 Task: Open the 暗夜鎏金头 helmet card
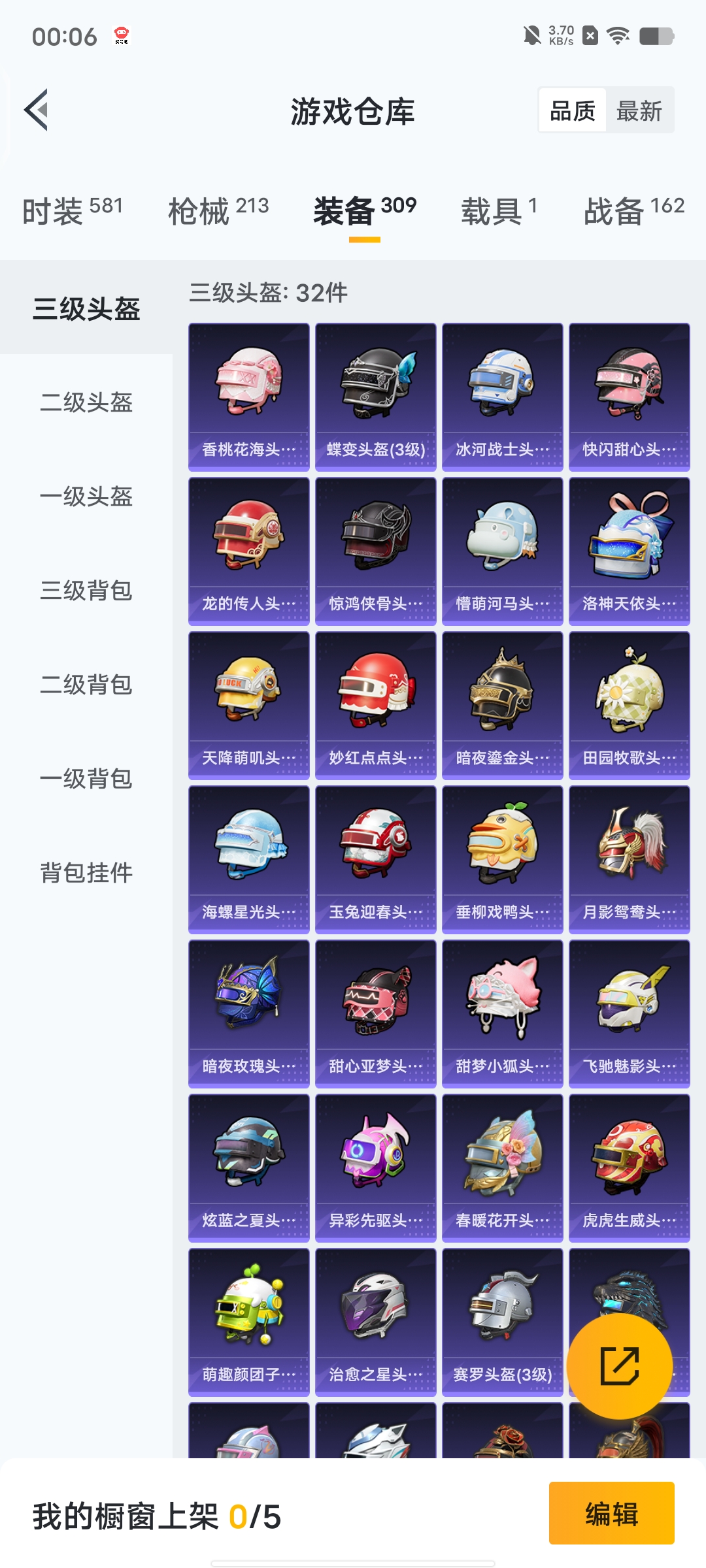point(503,706)
